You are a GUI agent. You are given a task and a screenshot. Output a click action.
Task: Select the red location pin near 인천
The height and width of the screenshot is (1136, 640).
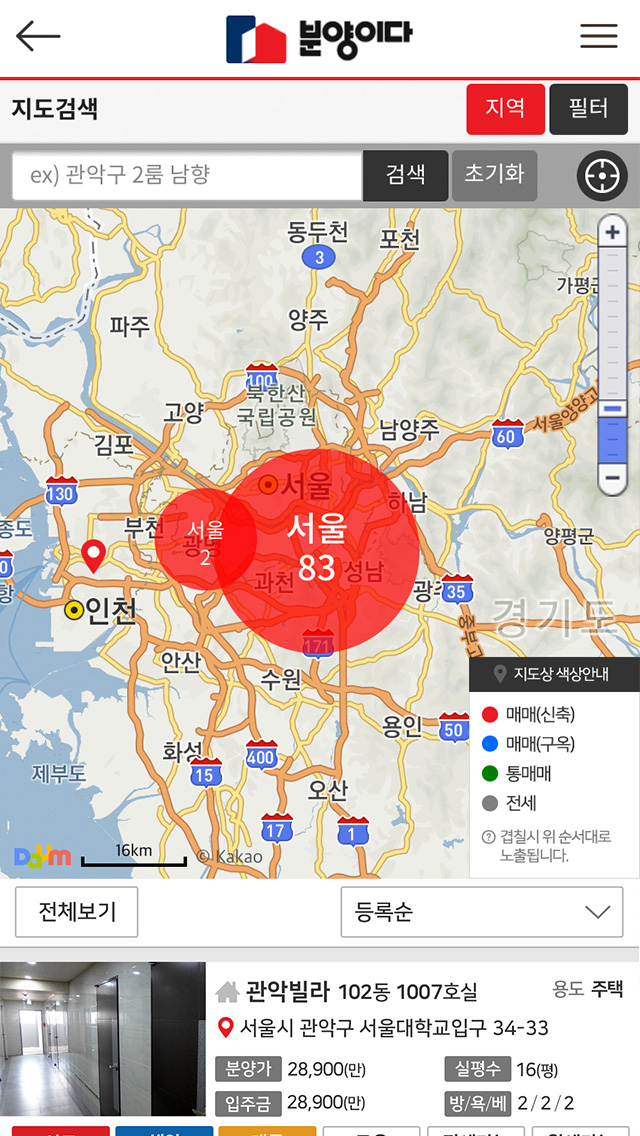coord(95,554)
